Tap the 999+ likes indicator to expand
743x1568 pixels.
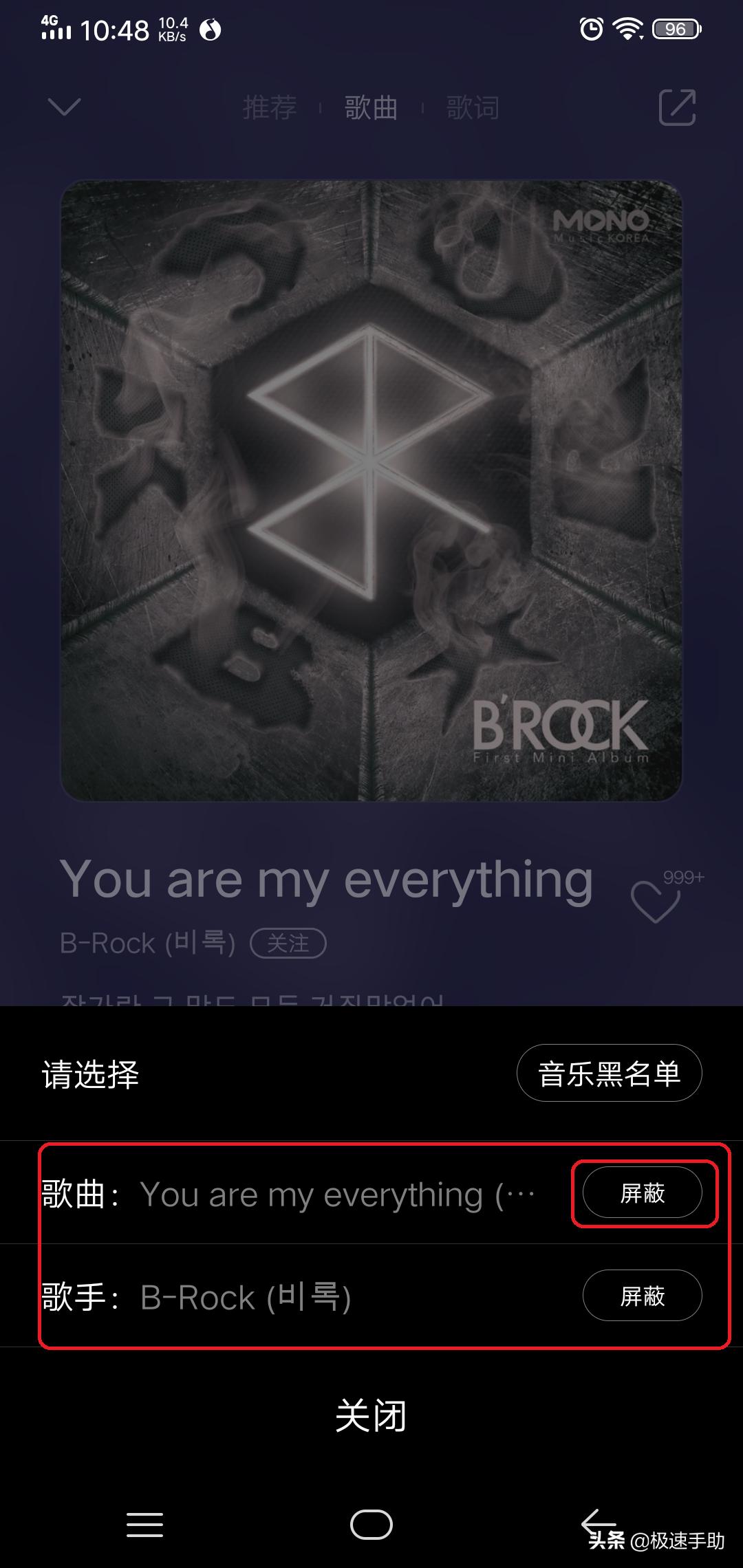click(x=683, y=875)
